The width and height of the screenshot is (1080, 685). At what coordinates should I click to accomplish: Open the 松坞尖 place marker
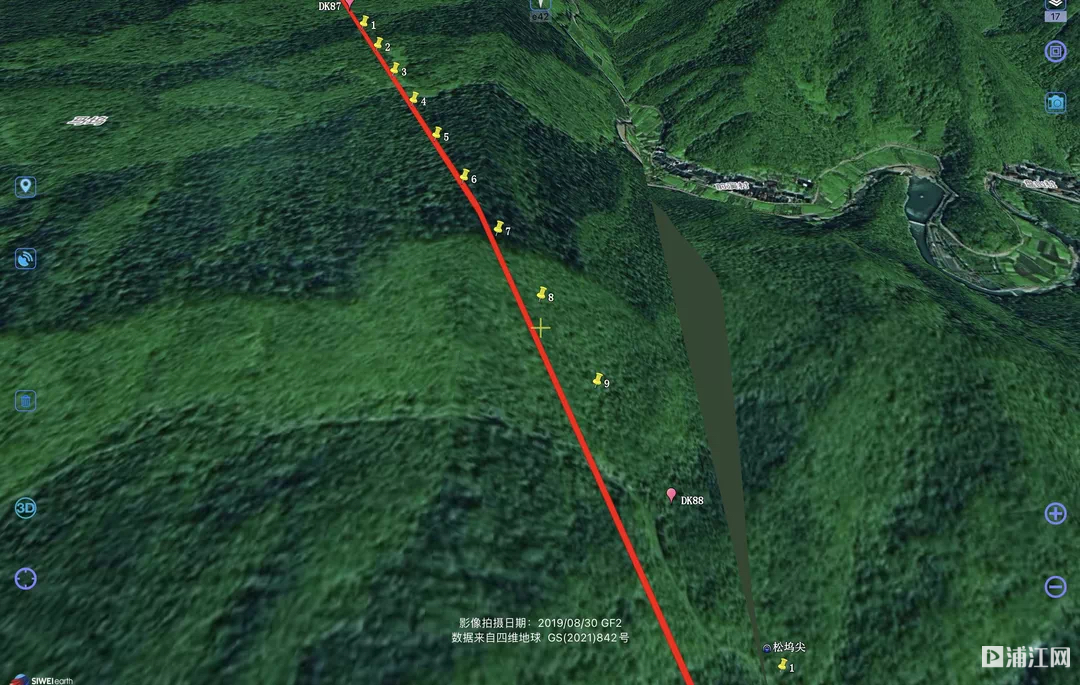[767, 648]
